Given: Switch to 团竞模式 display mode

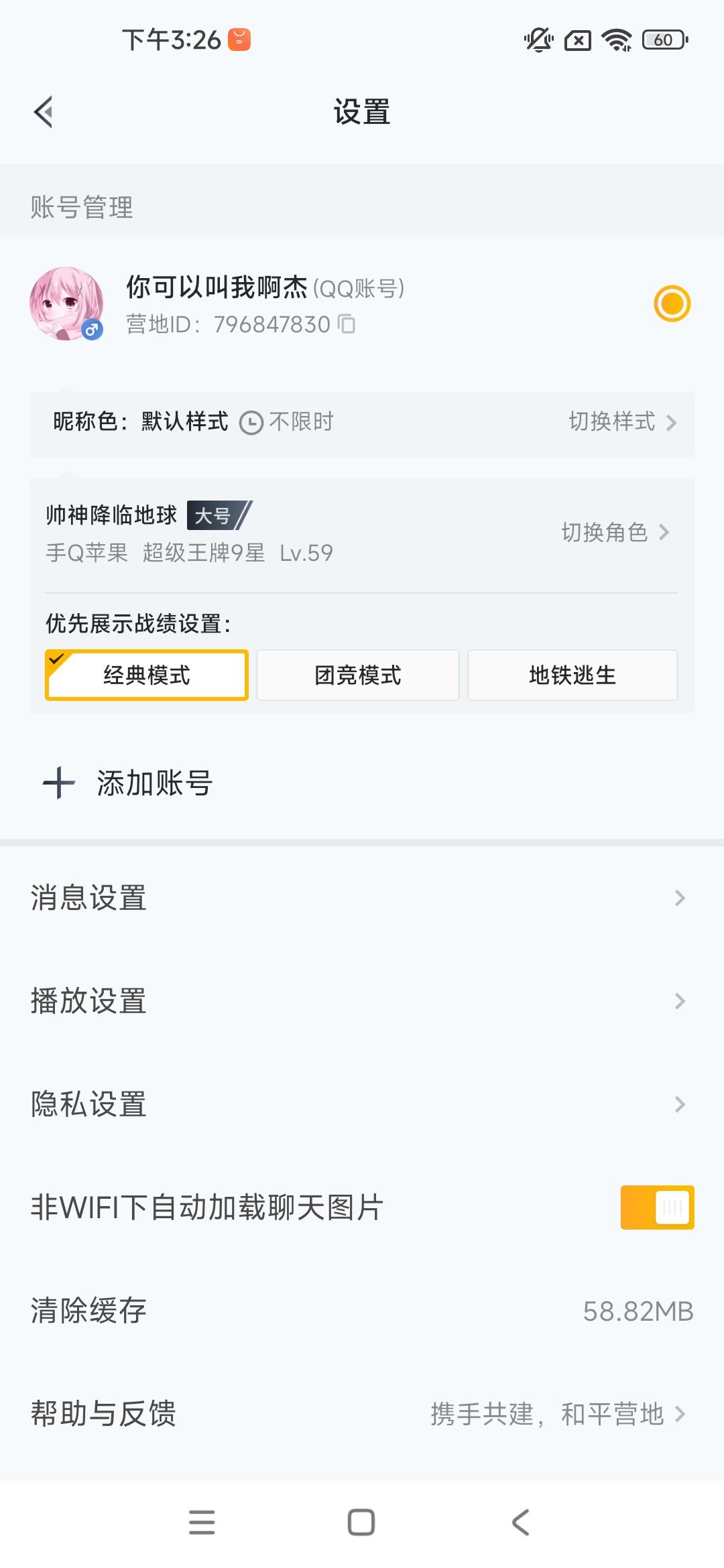Looking at the screenshot, I should tap(357, 675).
